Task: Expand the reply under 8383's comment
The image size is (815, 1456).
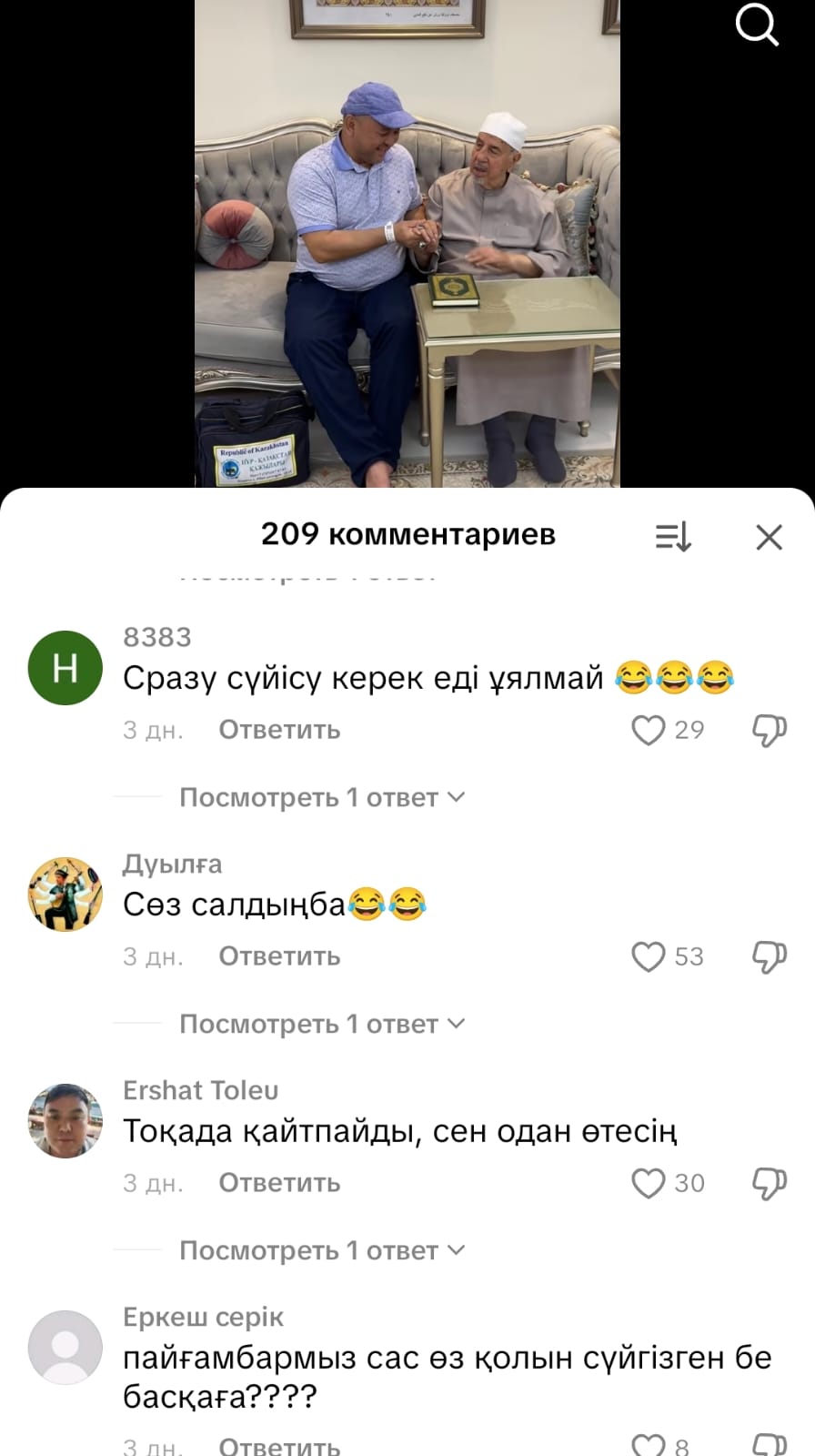Action: click(322, 798)
